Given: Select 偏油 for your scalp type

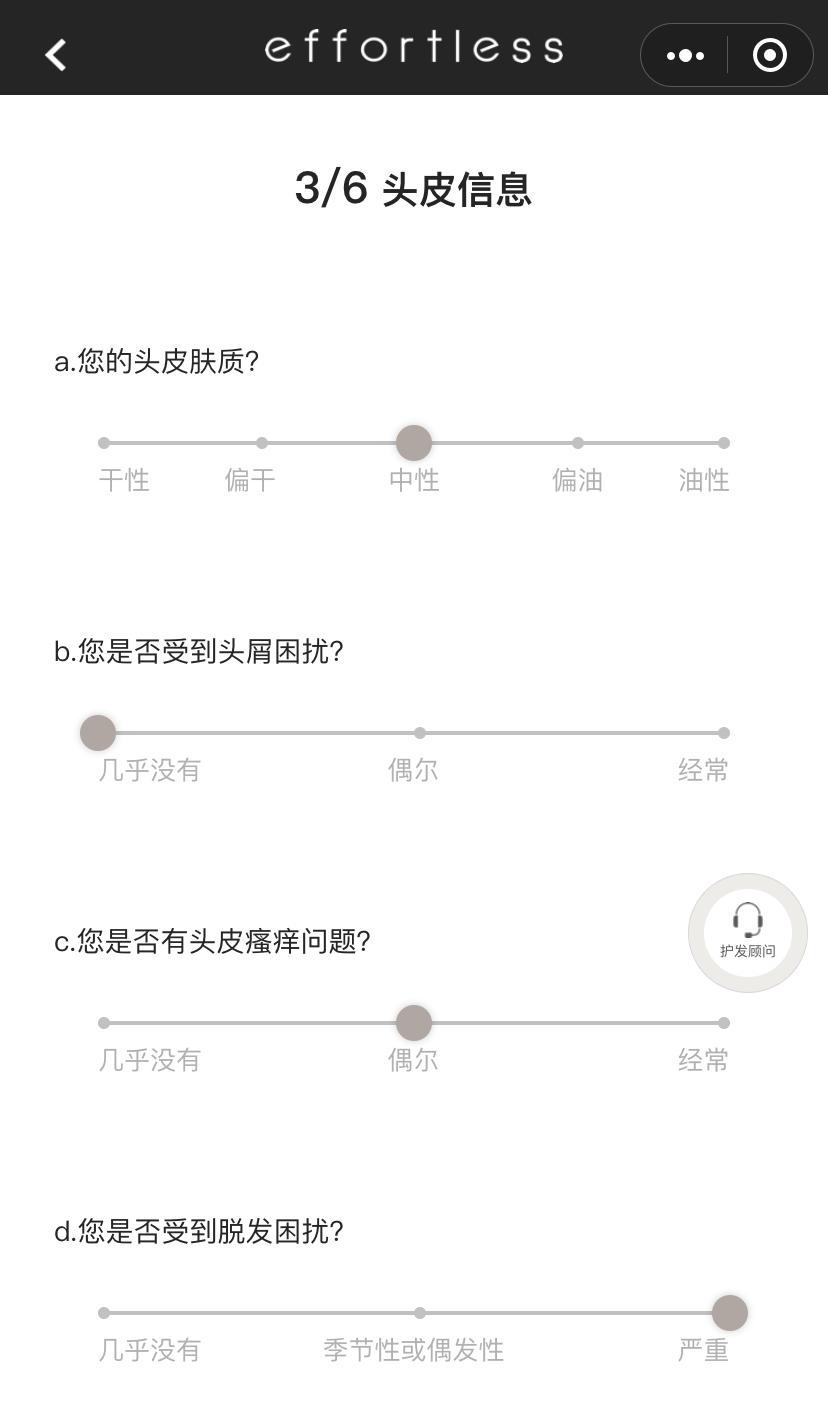Looking at the screenshot, I should [577, 442].
